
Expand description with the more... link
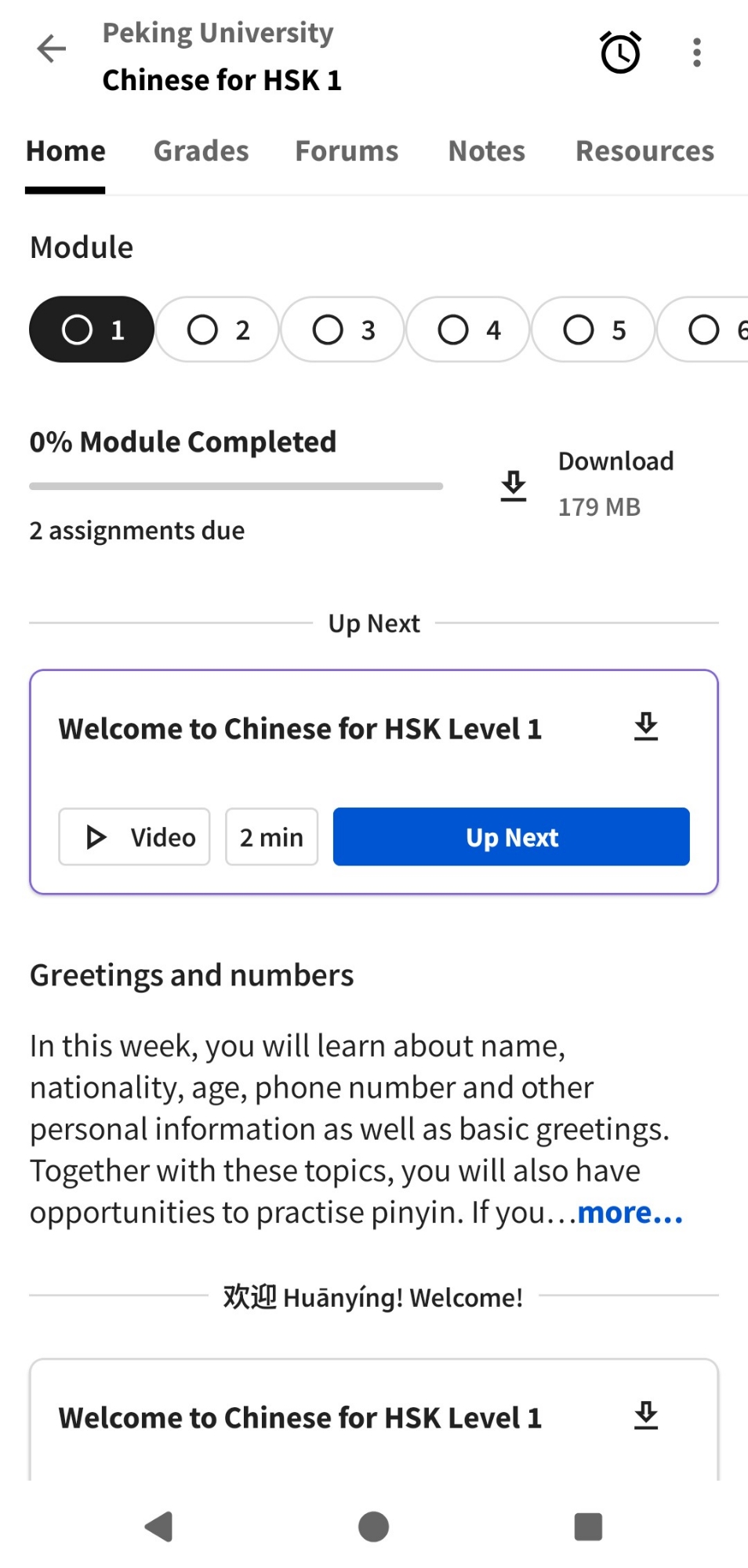coord(630,1213)
